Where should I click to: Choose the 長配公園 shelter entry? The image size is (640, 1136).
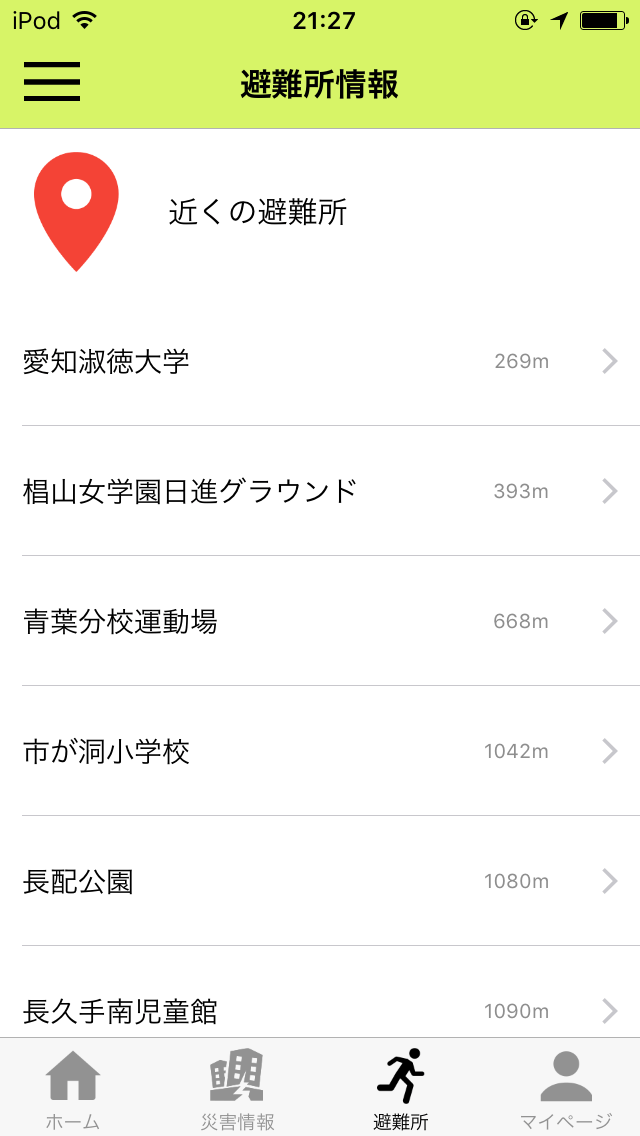point(320,881)
